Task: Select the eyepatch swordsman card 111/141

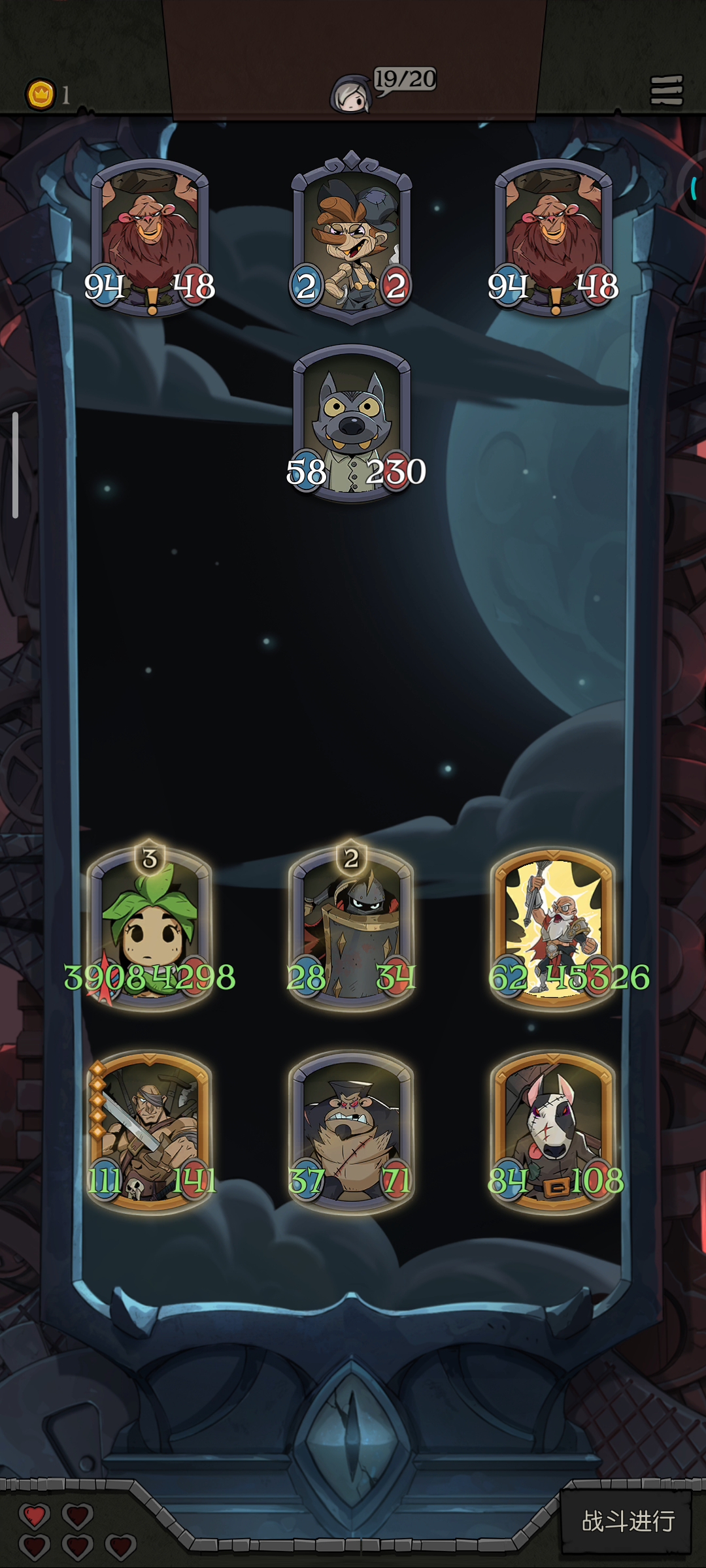Action: [x=150, y=1132]
